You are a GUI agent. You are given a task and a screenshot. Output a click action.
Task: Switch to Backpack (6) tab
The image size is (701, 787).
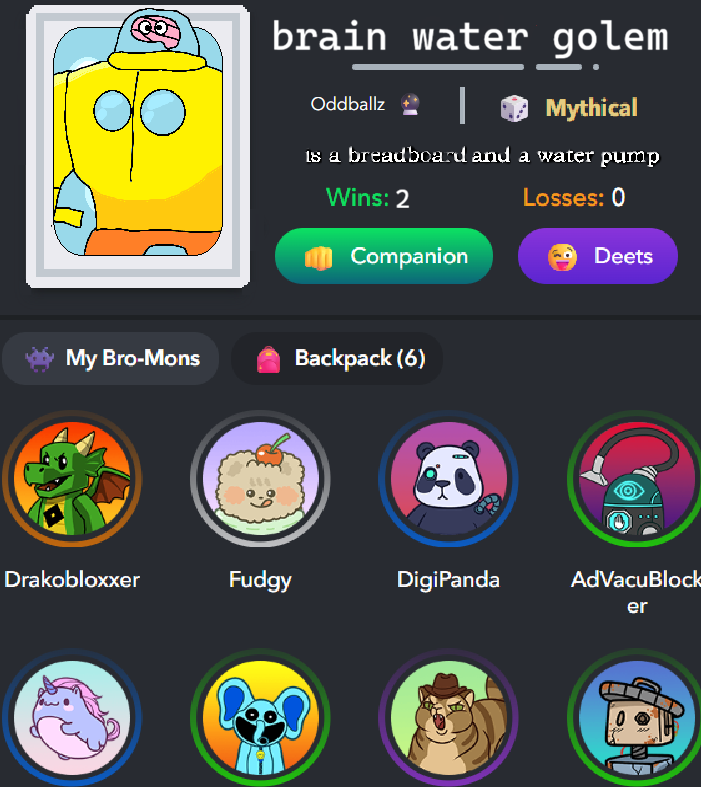337,358
